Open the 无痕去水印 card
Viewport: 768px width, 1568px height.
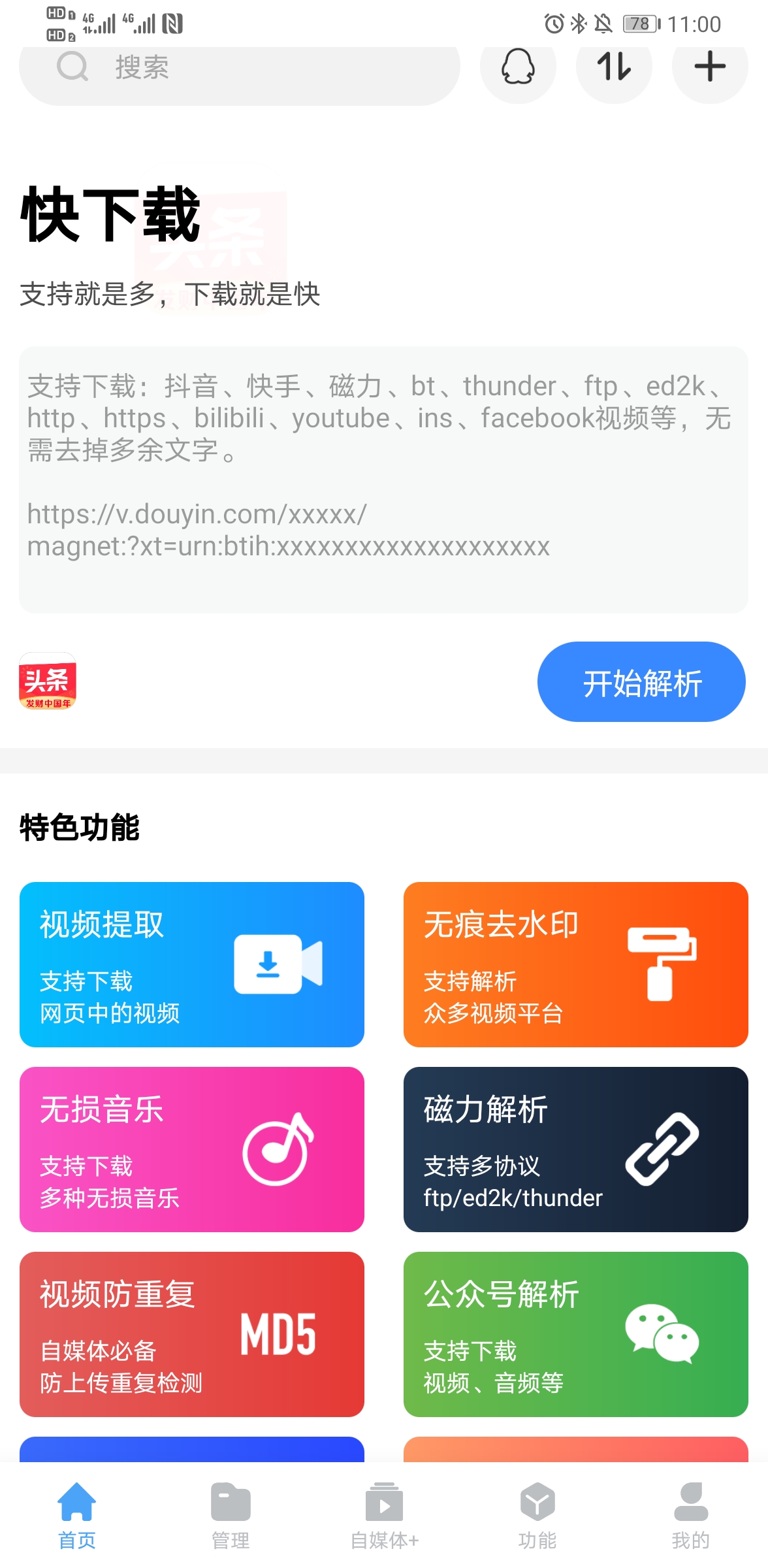click(575, 964)
